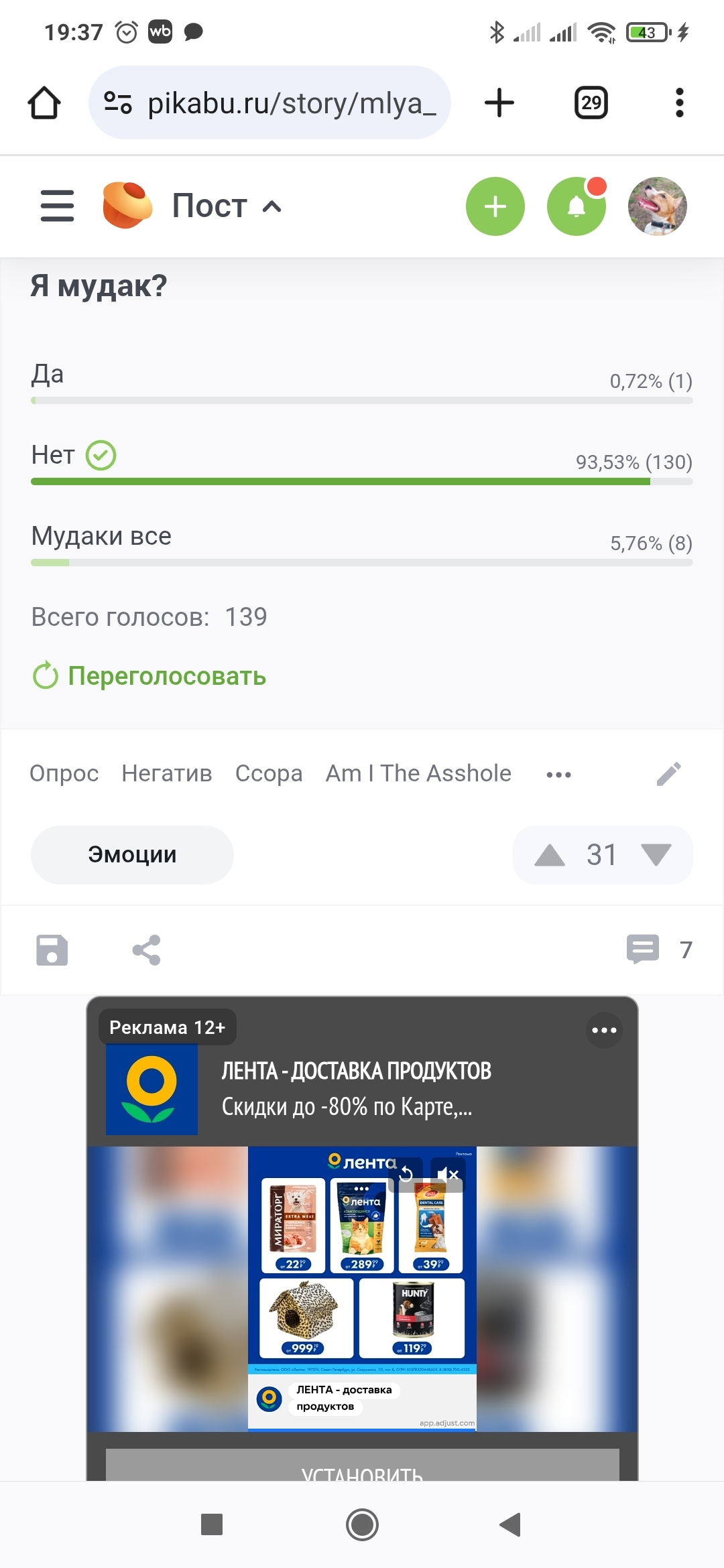
Task: Create a new post with the green plus
Action: (x=495, y=206)
